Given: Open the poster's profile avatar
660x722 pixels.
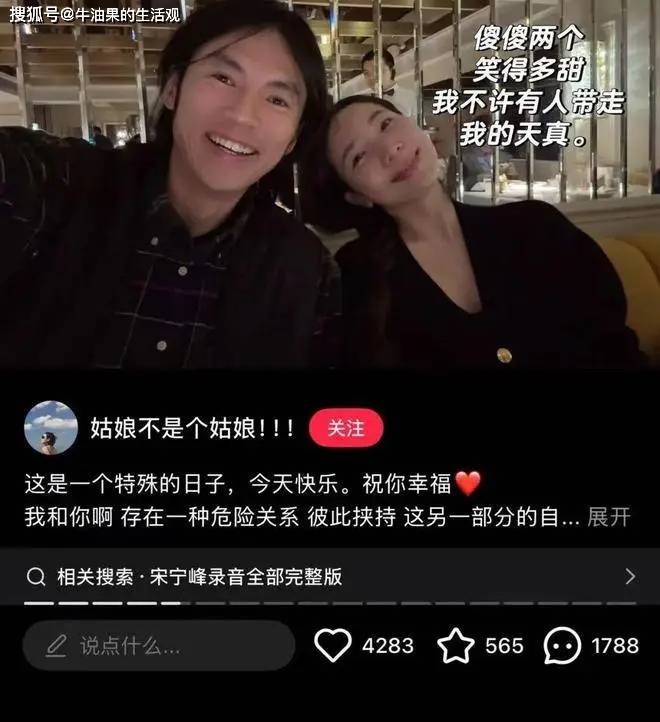Looking at the screenshot, I should click(x=51, y=428).
